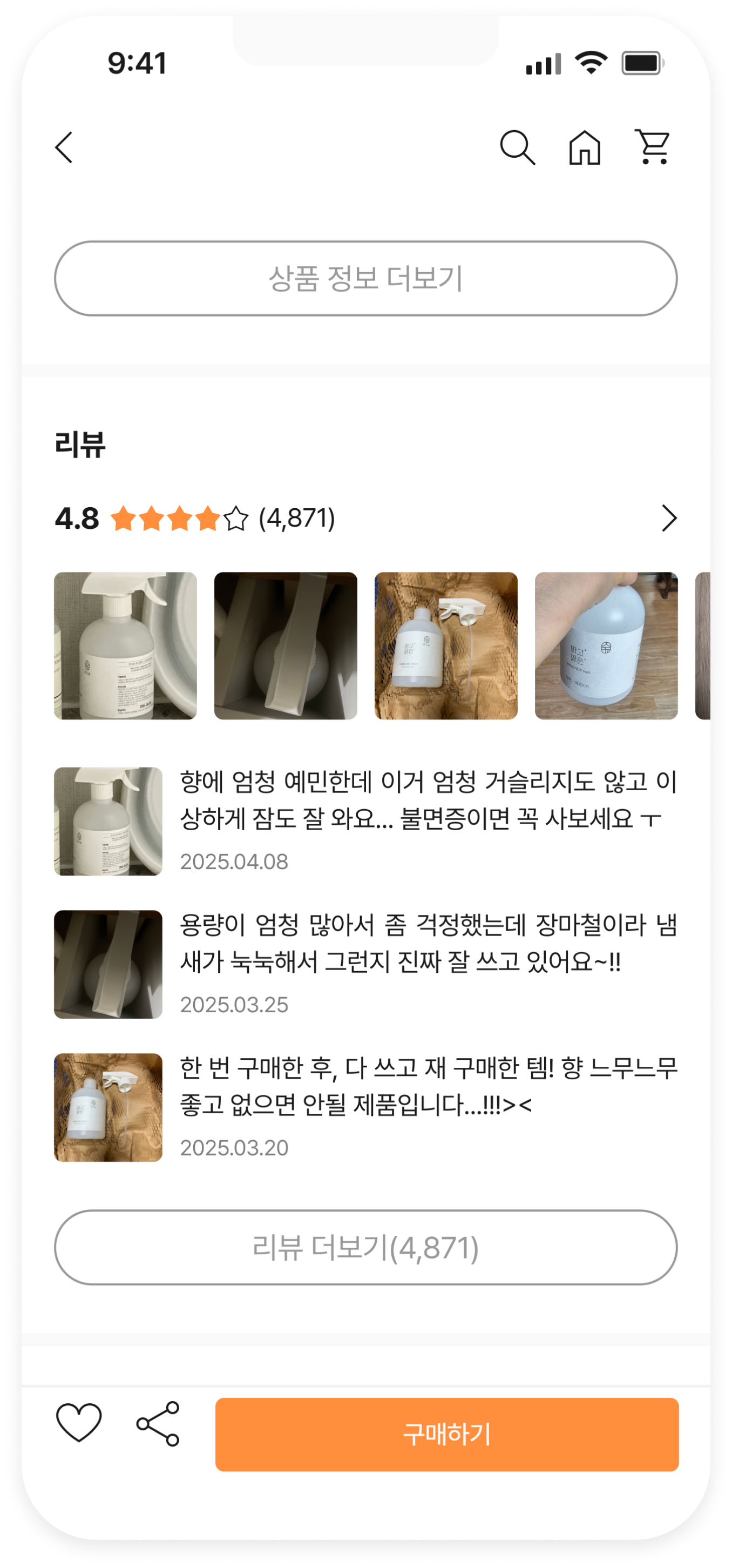732x1568 pixels.
Task: Open the search icon
Action: (x=517, y=148)
